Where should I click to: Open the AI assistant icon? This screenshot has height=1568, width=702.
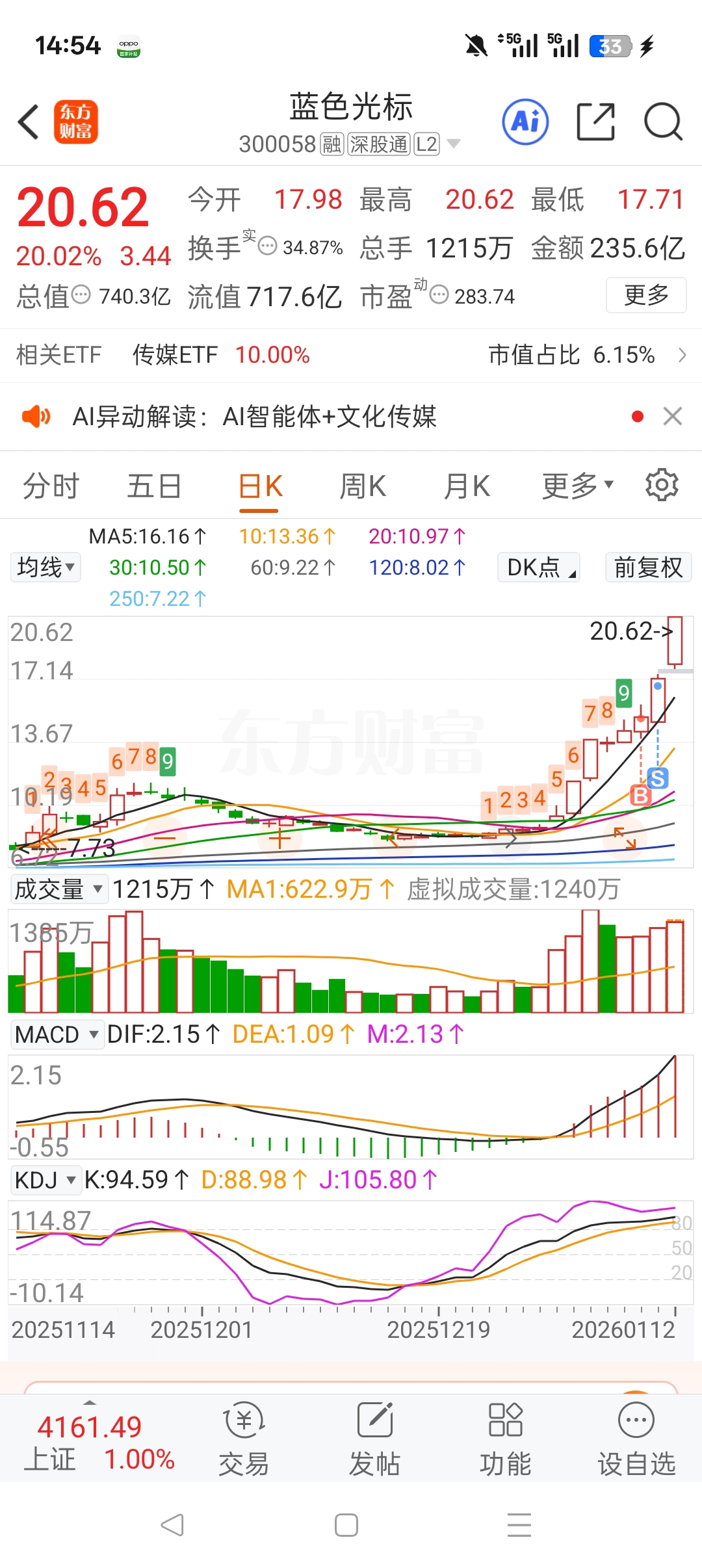tap(525, 122)
